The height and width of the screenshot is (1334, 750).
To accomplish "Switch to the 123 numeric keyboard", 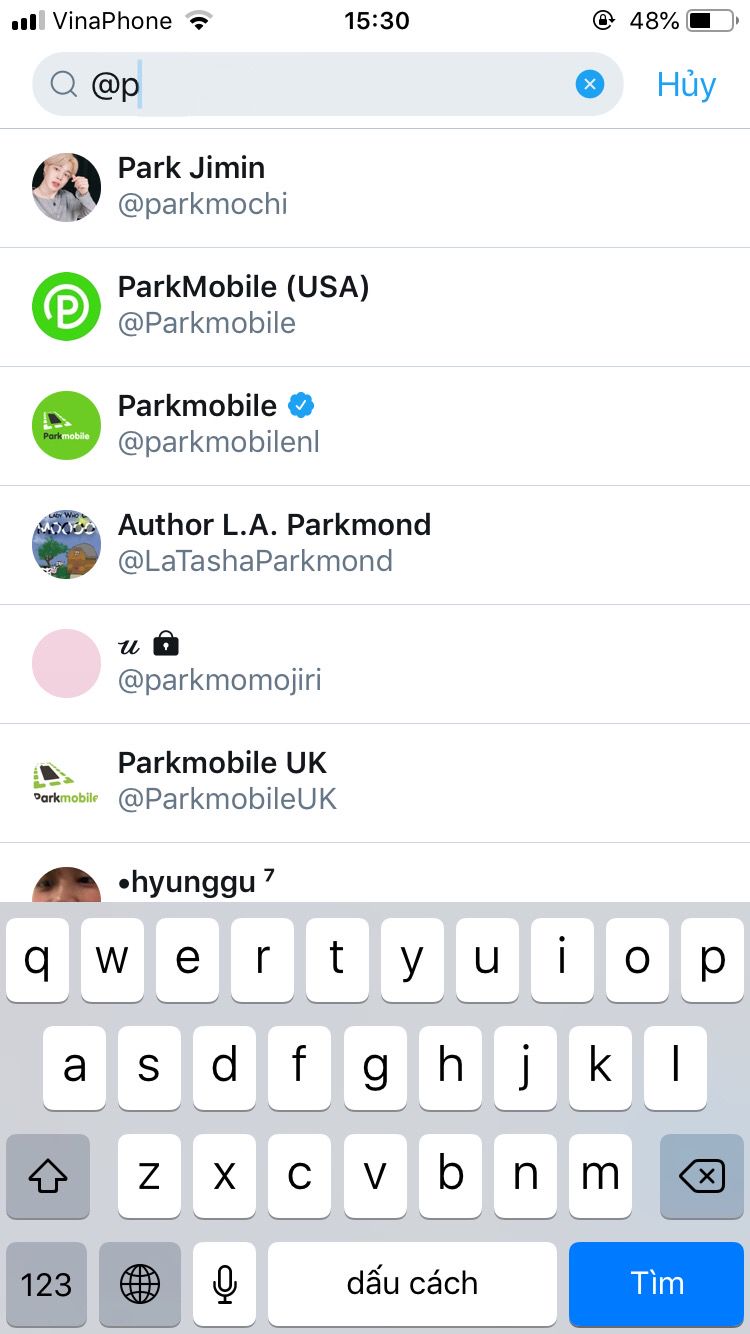I will 47,1283.
